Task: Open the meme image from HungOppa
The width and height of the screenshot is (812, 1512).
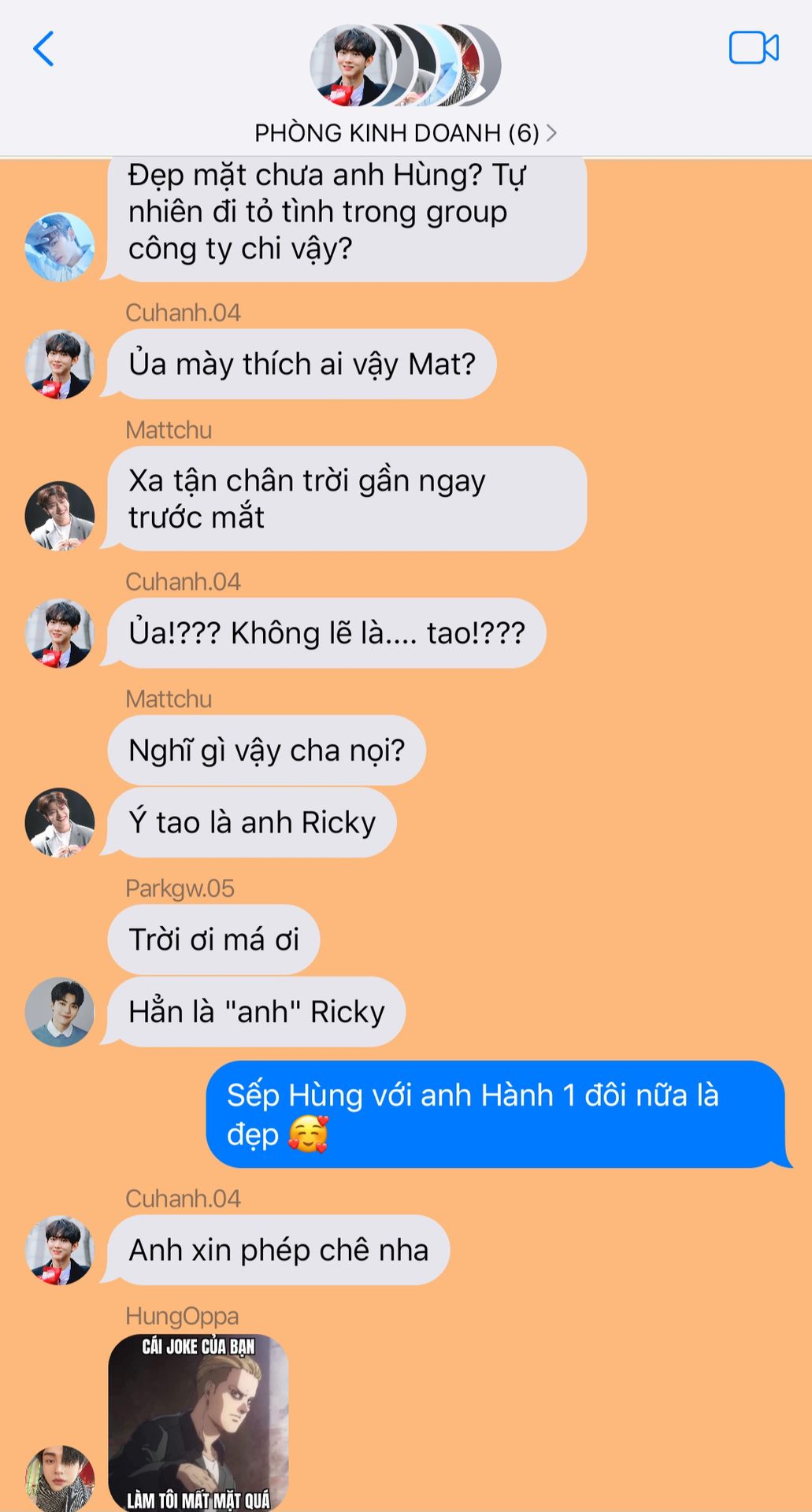Action: (x=198, y=1421)
